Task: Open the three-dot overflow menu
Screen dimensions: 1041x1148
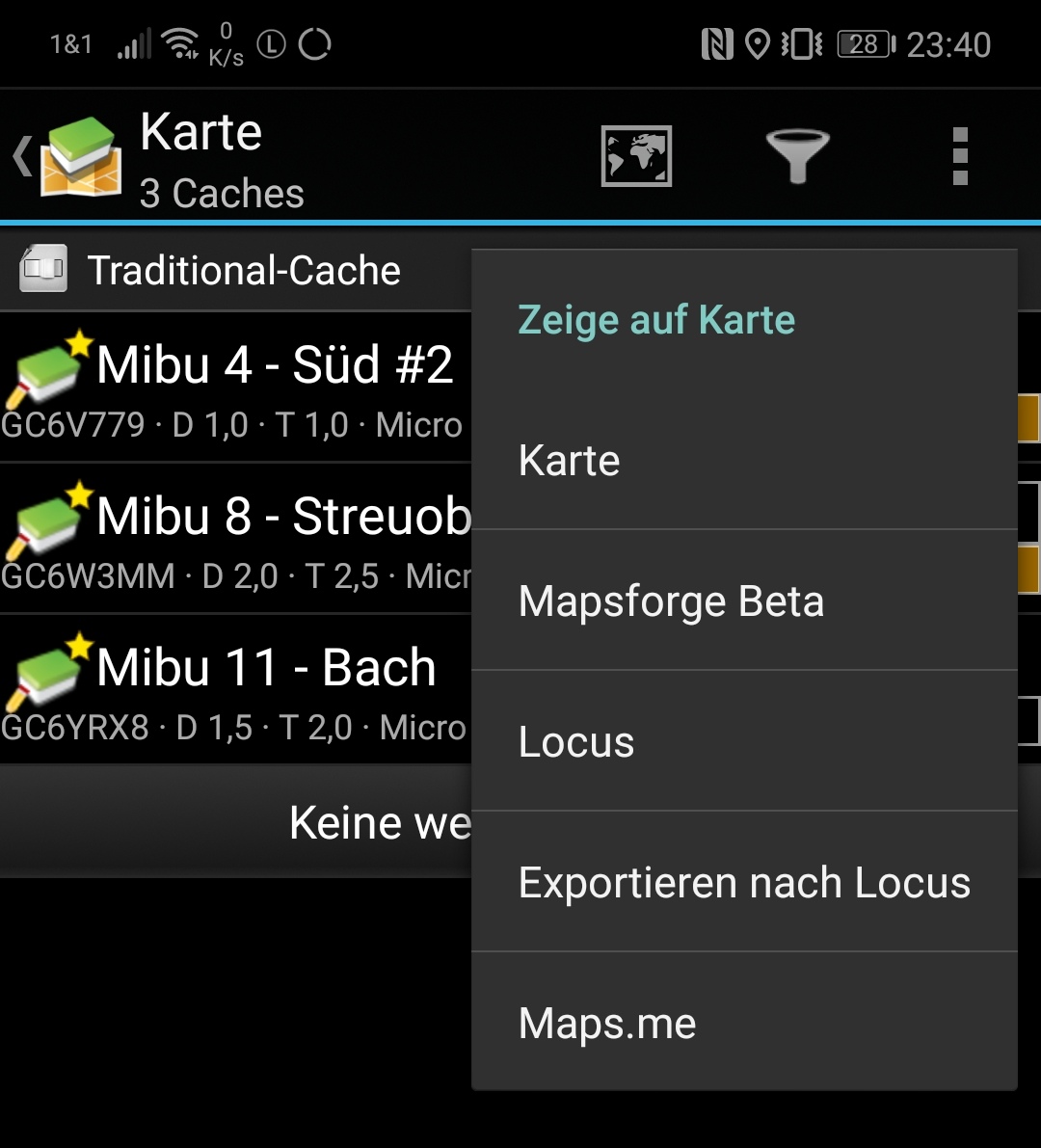Action: click(x=959, y=156)
